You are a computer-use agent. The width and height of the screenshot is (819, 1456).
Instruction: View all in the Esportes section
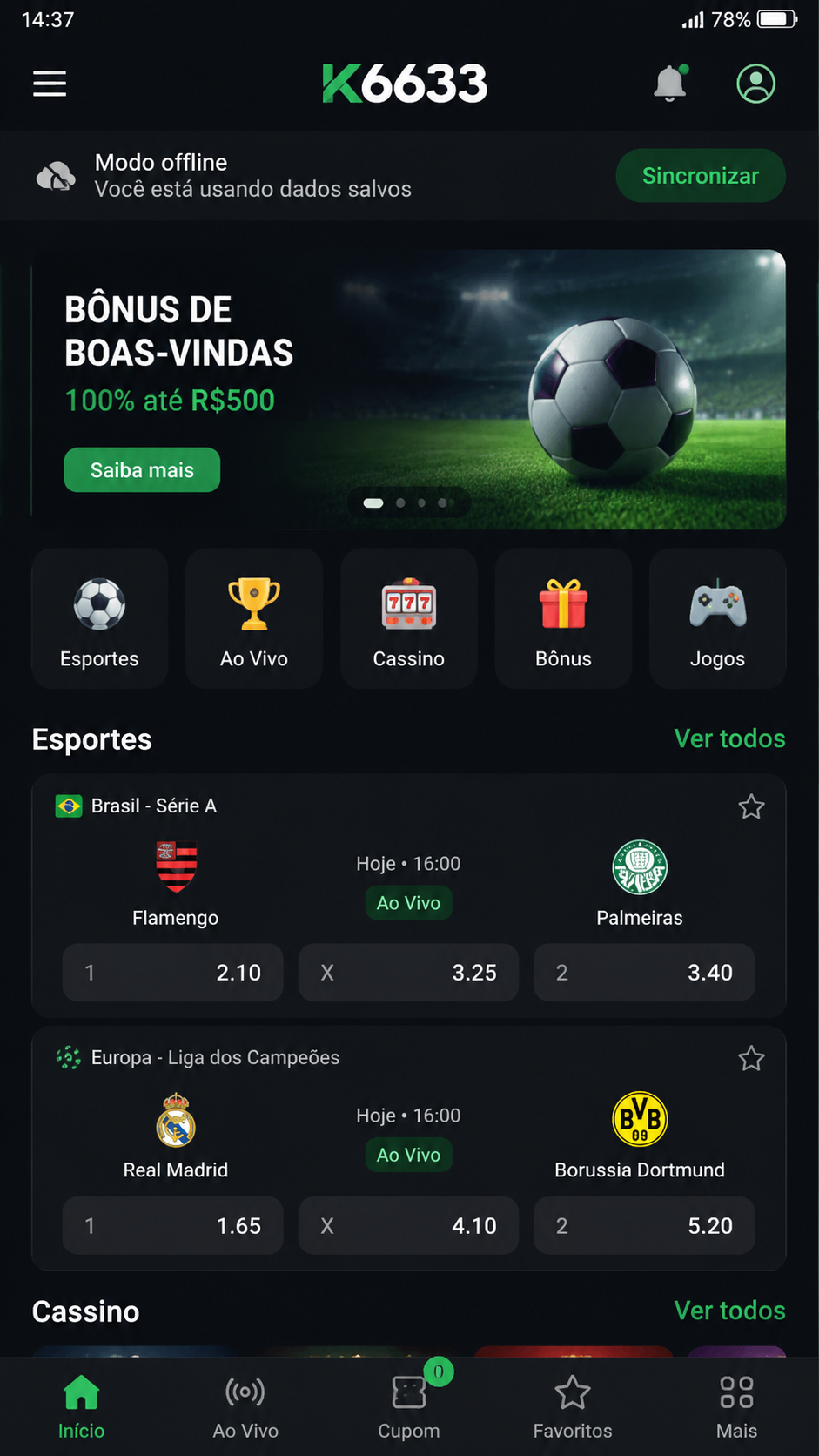click(x=729, y=738)
